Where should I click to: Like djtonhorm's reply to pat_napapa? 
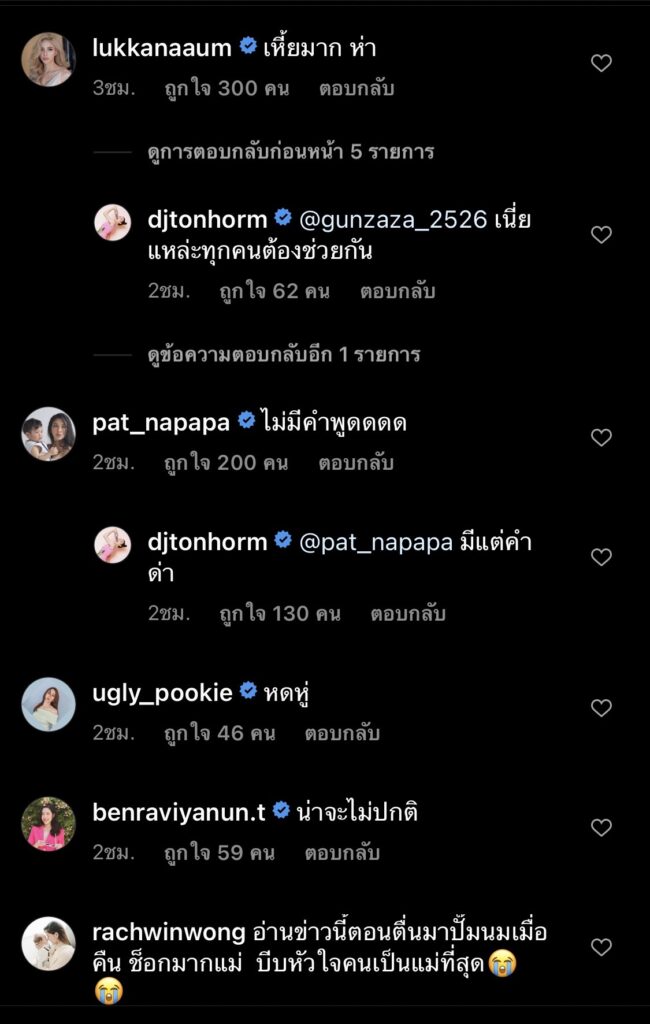[x=601, y=557]
